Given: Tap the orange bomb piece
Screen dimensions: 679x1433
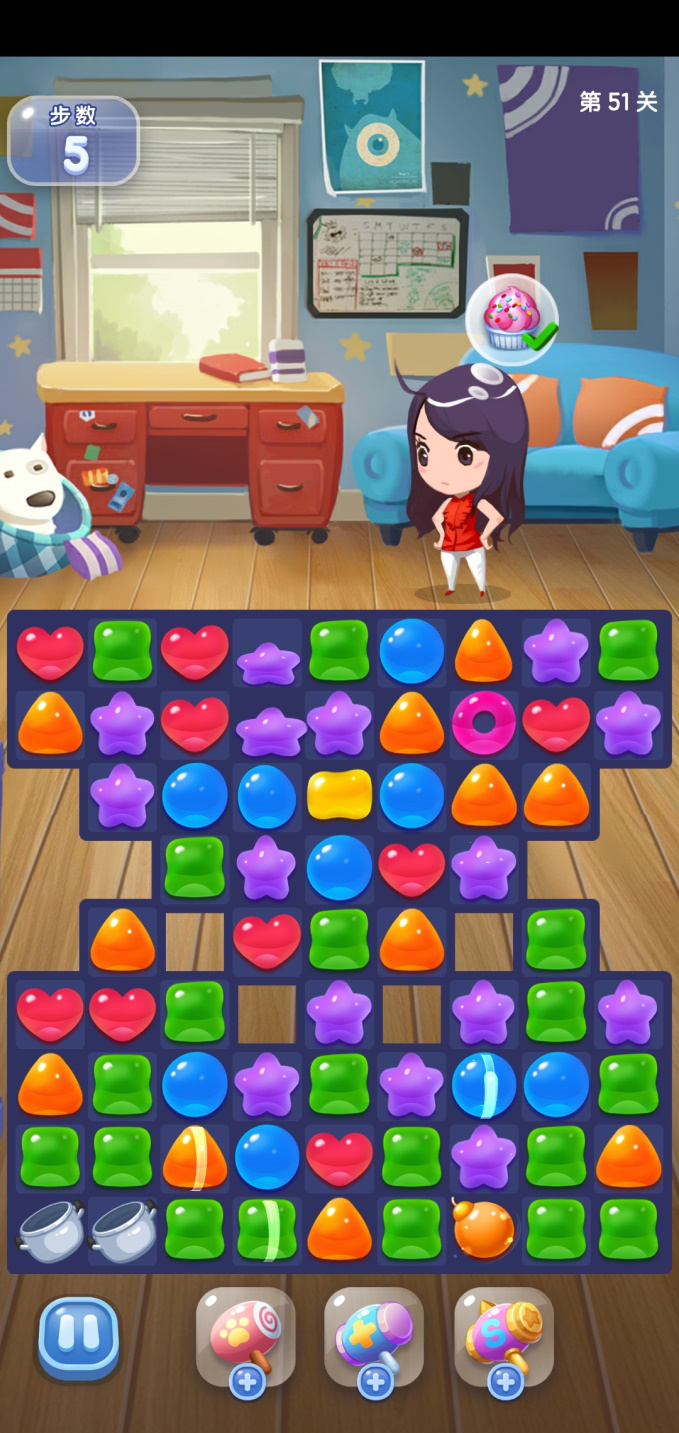Looking at the screenshot, I should point(484,1229).
